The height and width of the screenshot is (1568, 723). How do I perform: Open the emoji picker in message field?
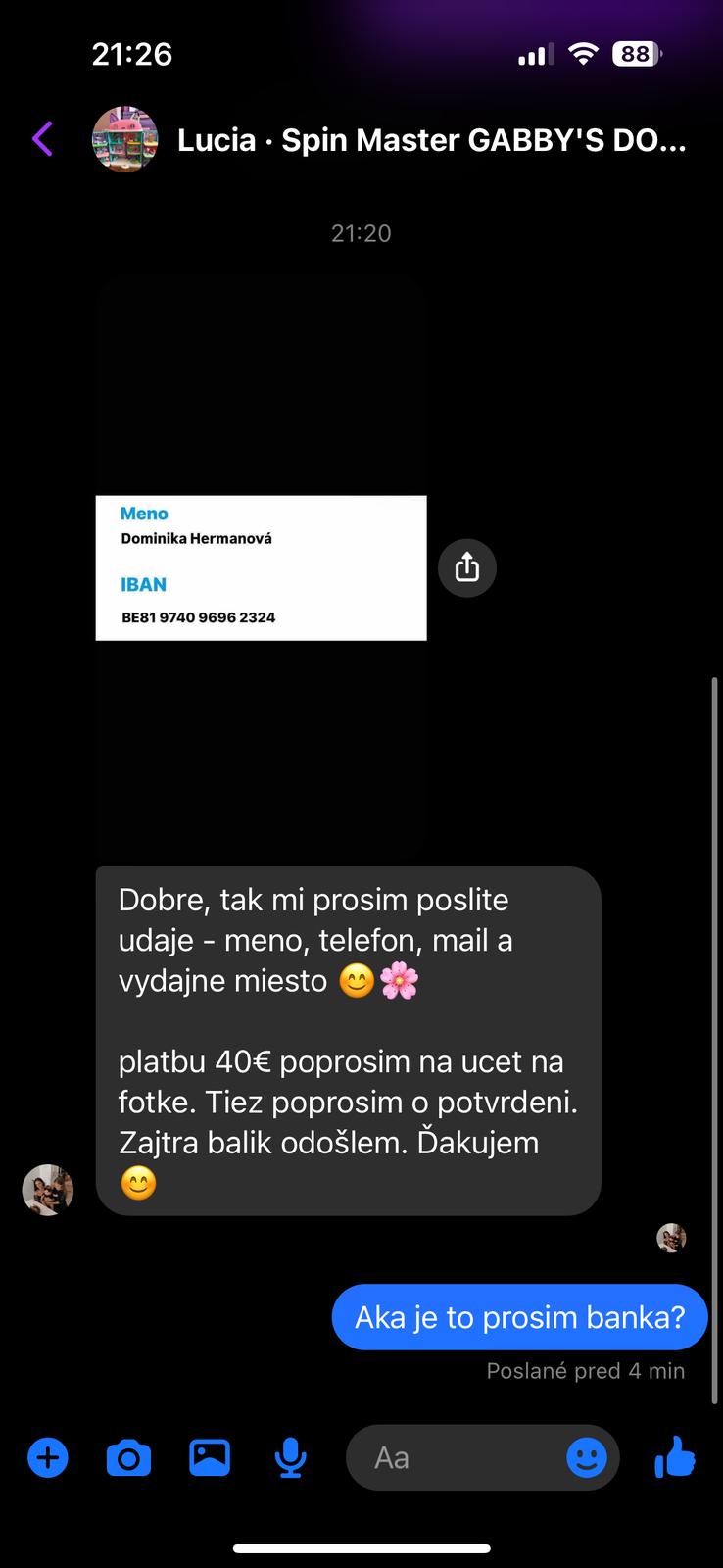[587, 1458]
